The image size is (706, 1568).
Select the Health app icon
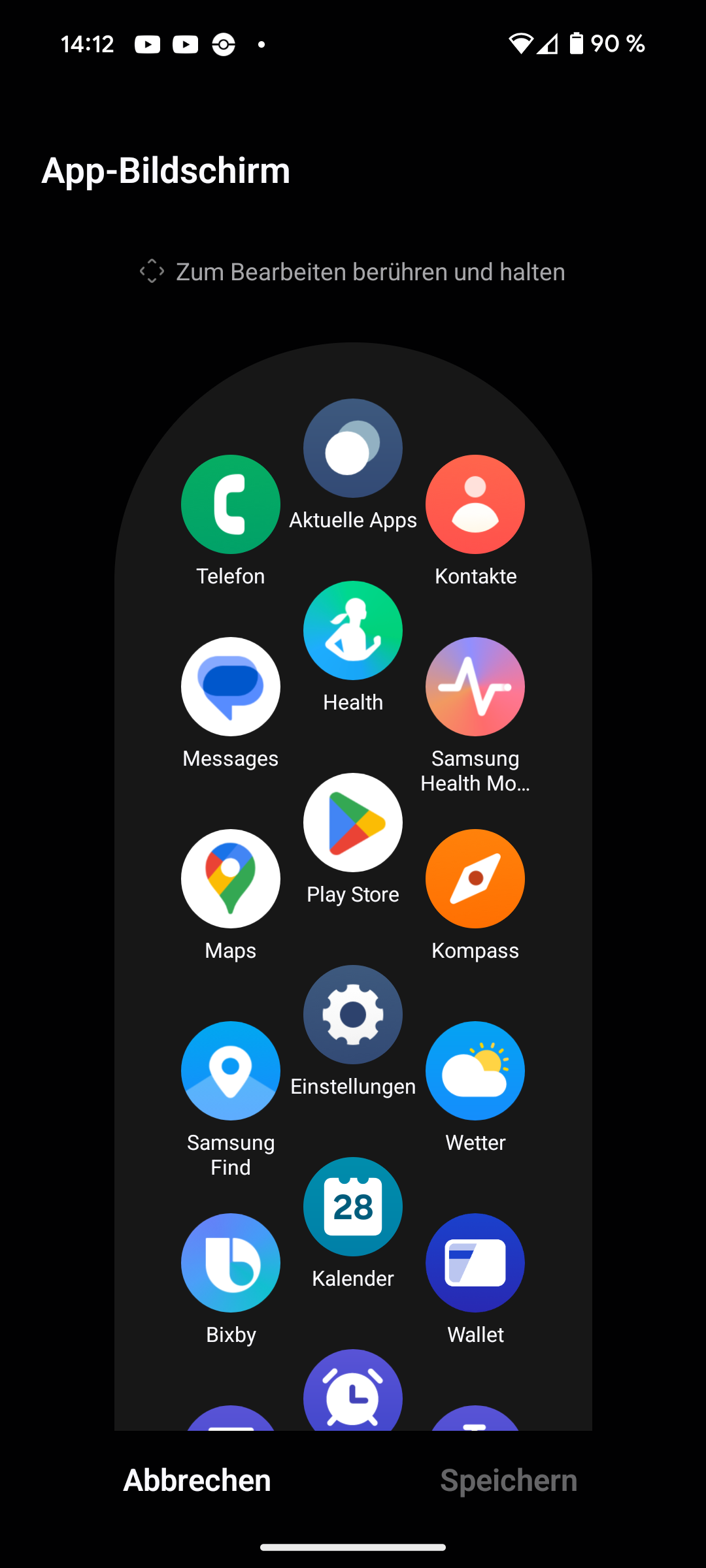coord(353,630)
